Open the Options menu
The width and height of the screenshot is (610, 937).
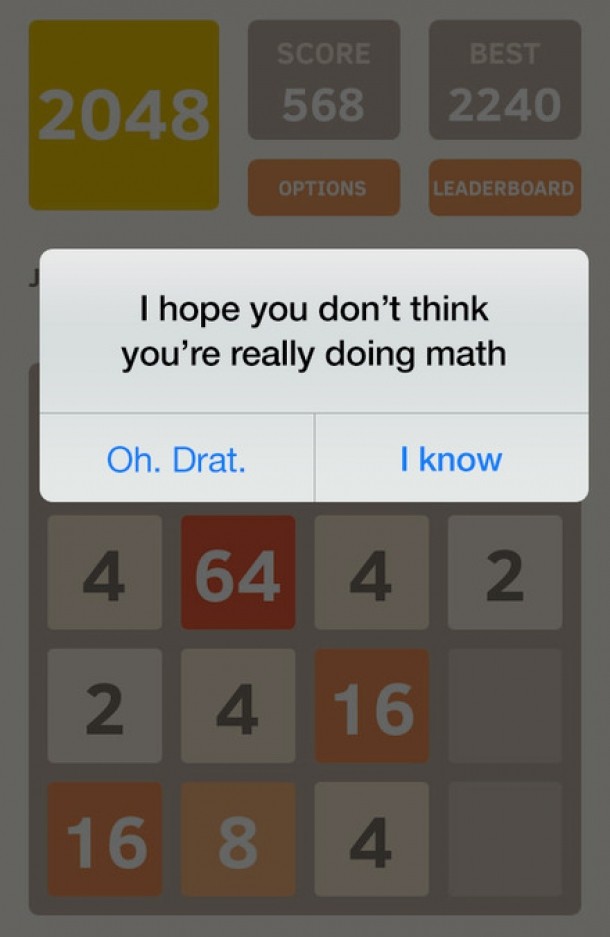[323, 188]
